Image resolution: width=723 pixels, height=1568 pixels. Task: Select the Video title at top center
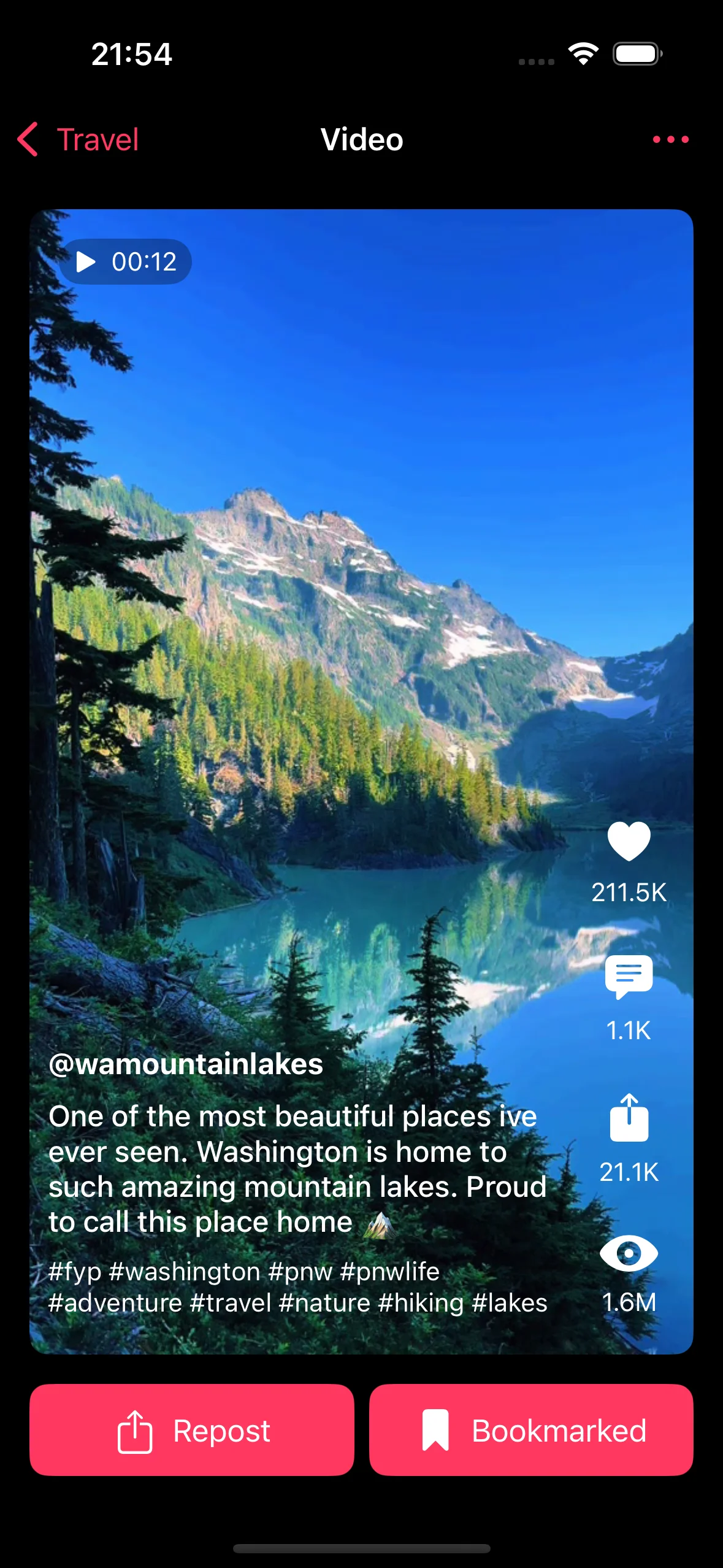(362, 140)
